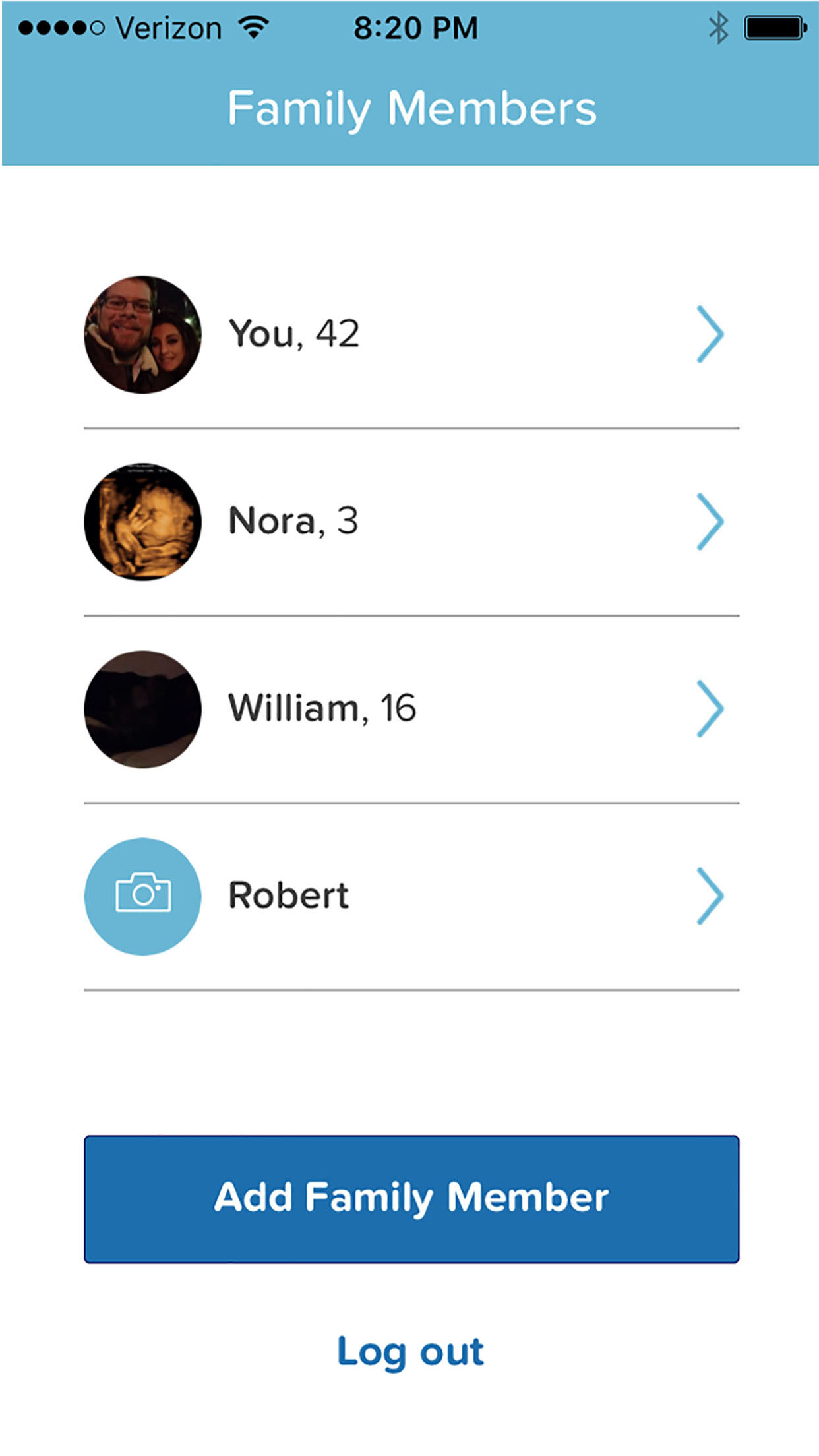The width and height of the screenshot is (819, 1456).
Task: Select Robert from the family list
Action: 410,896
